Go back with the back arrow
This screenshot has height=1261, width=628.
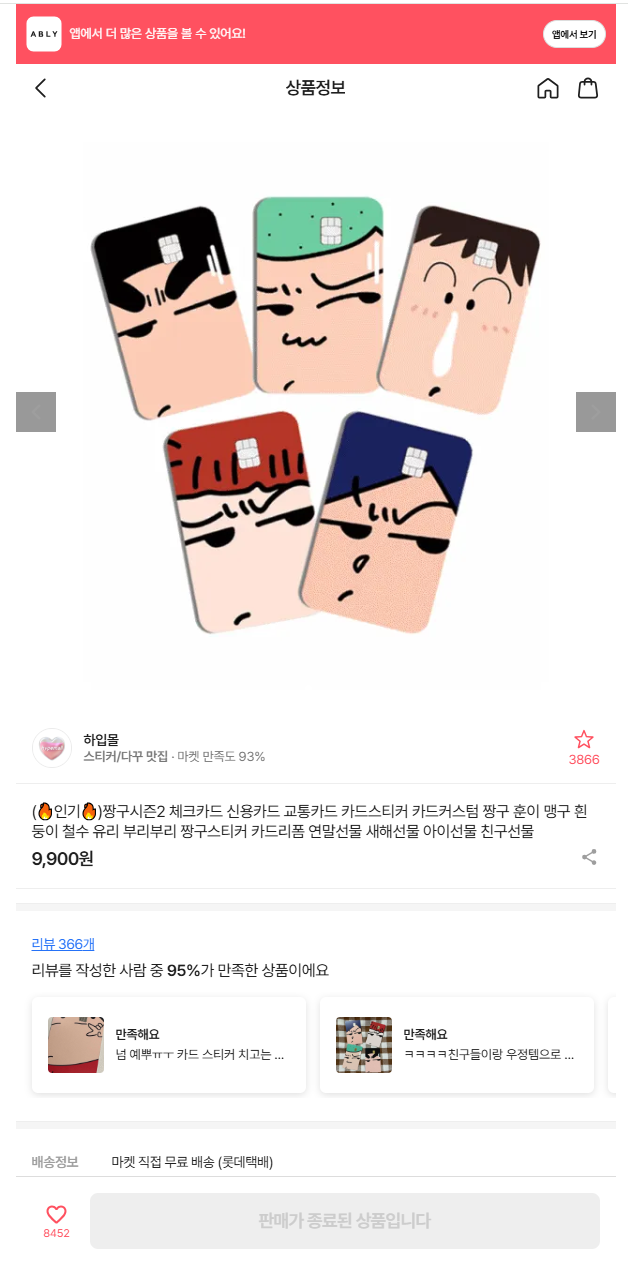pyautogui.click(x=41, y=88)
